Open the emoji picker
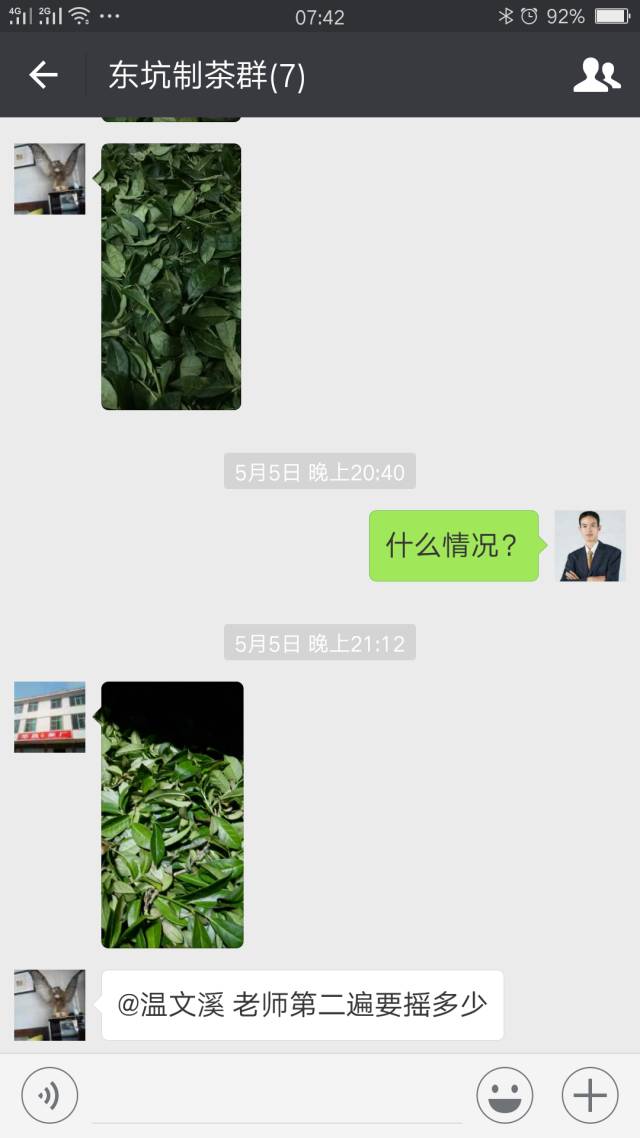 click(504, 1096)
